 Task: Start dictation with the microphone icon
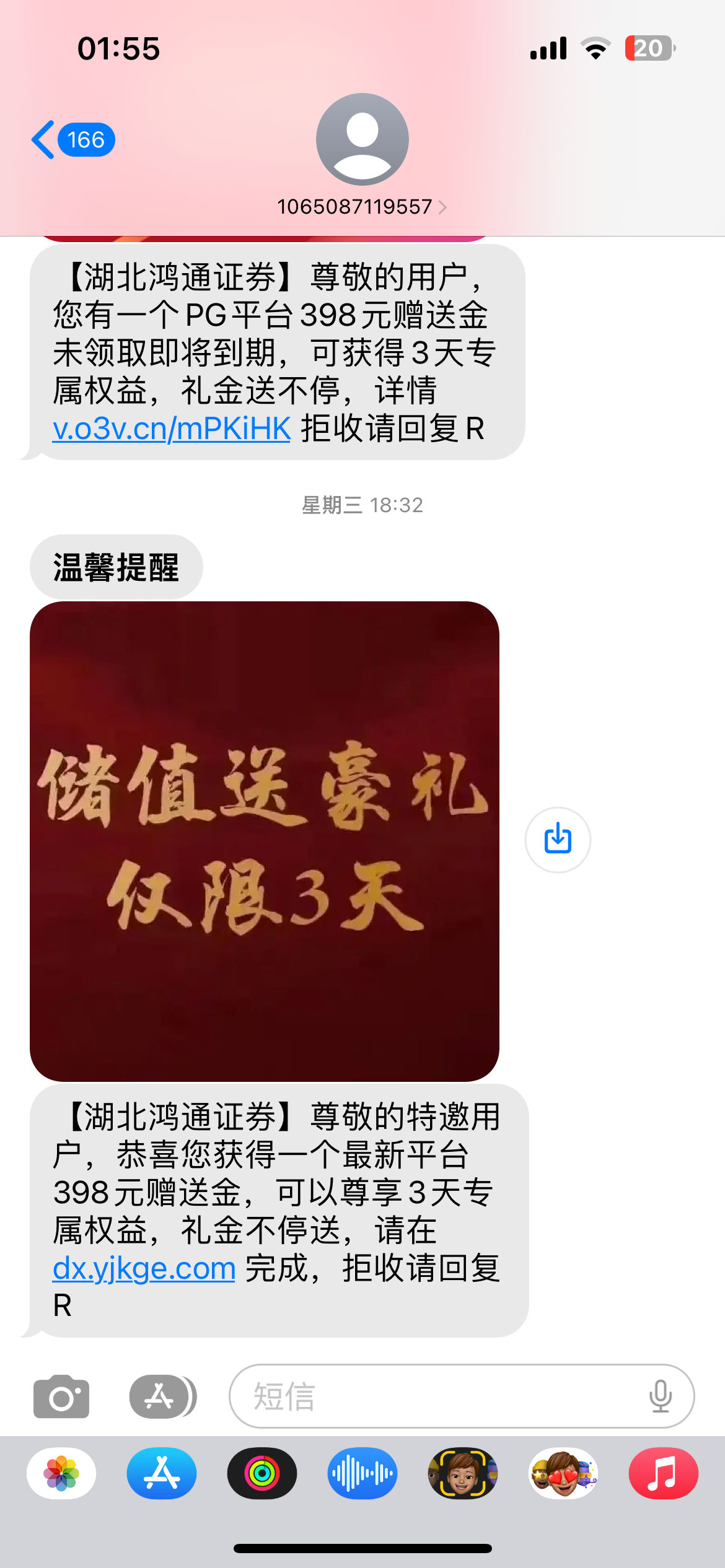coord(661,1396)
